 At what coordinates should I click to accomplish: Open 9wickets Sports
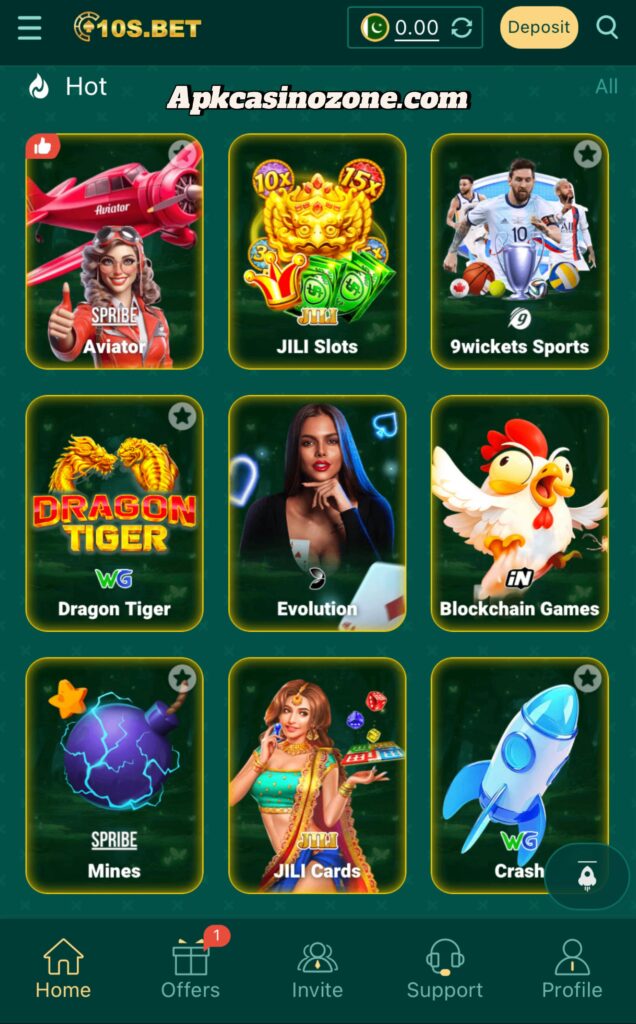coord(519,252)
